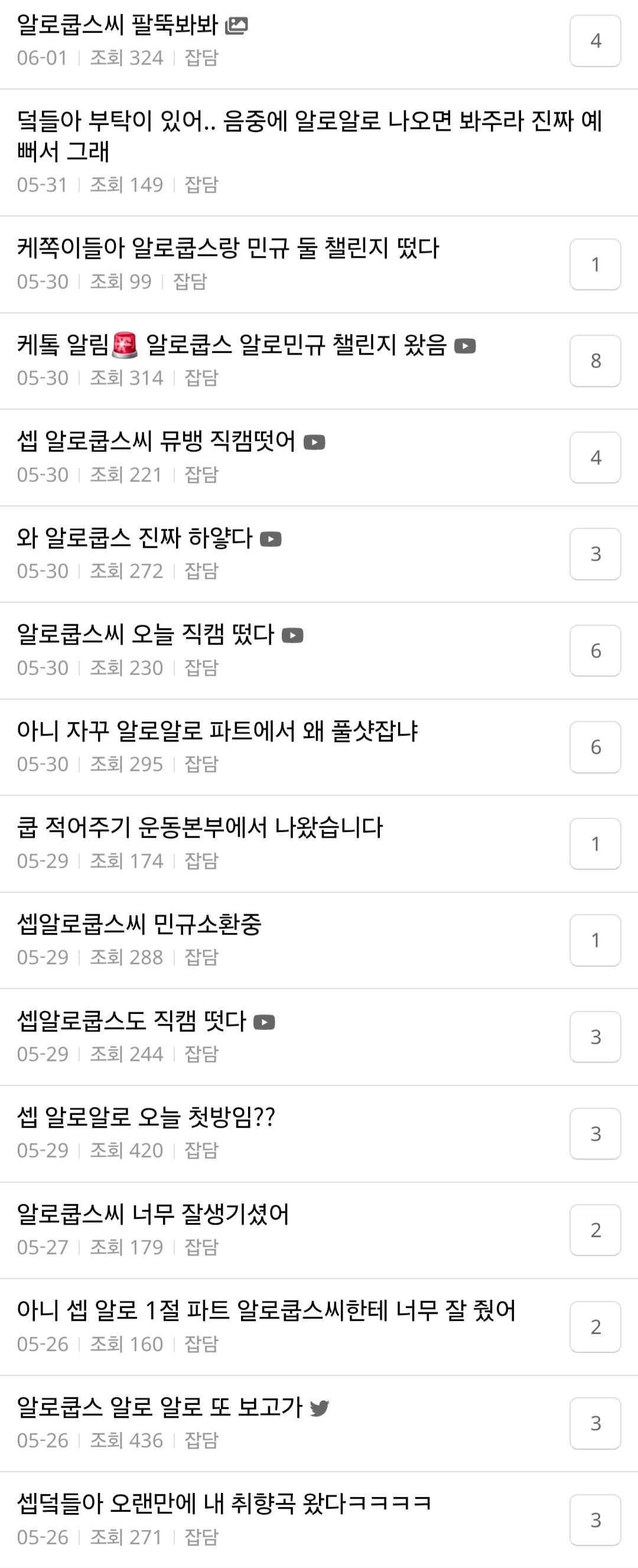Image resolution: width=638 pixels, height=1568 pixels.
Task: Open the post '셉 알로쿱스씨 뮤뱅 직캠떳어'
Action: tap(157, 441)
